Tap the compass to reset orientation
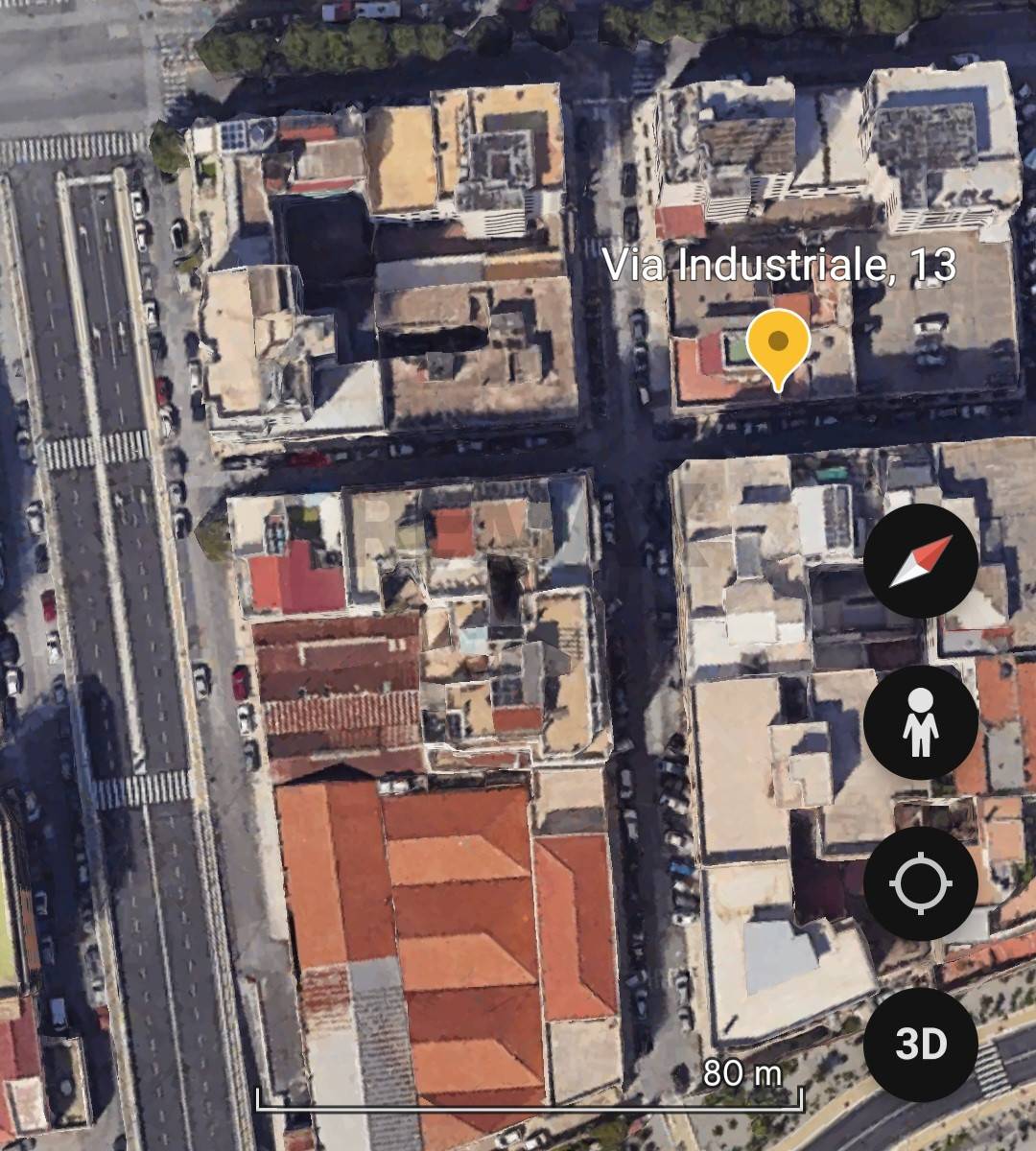The width and height of the screenshot is (1036, 1151). 921,561
